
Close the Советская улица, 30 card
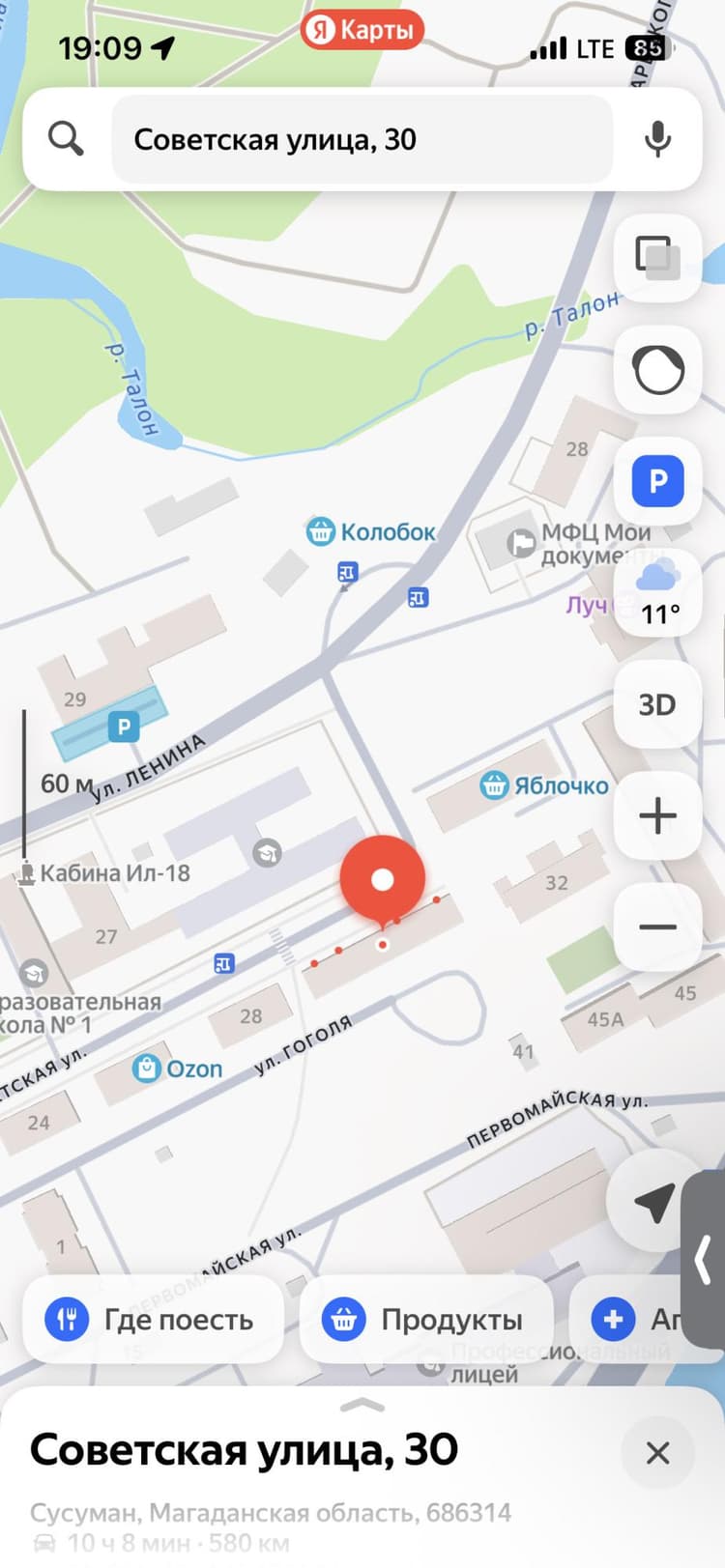(658, 1452)
